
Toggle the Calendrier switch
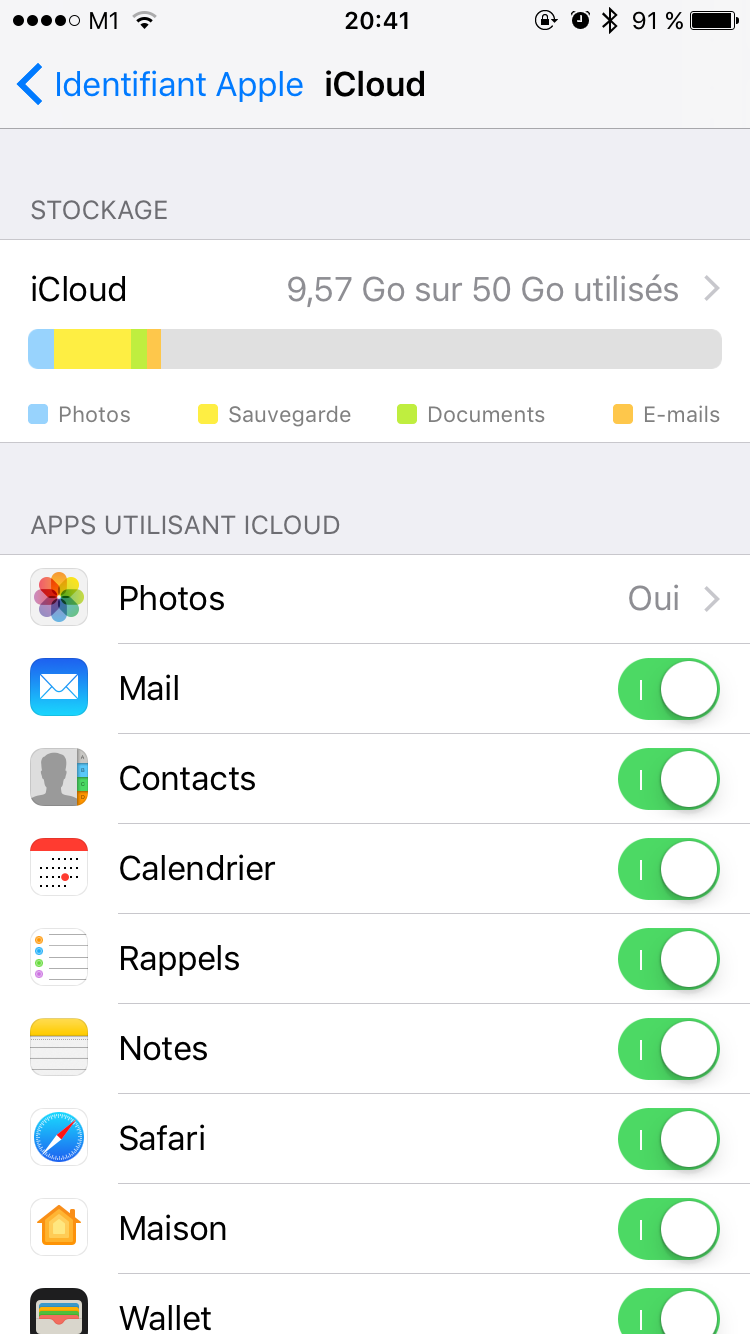pyautogui.click(x=669, y=869)
